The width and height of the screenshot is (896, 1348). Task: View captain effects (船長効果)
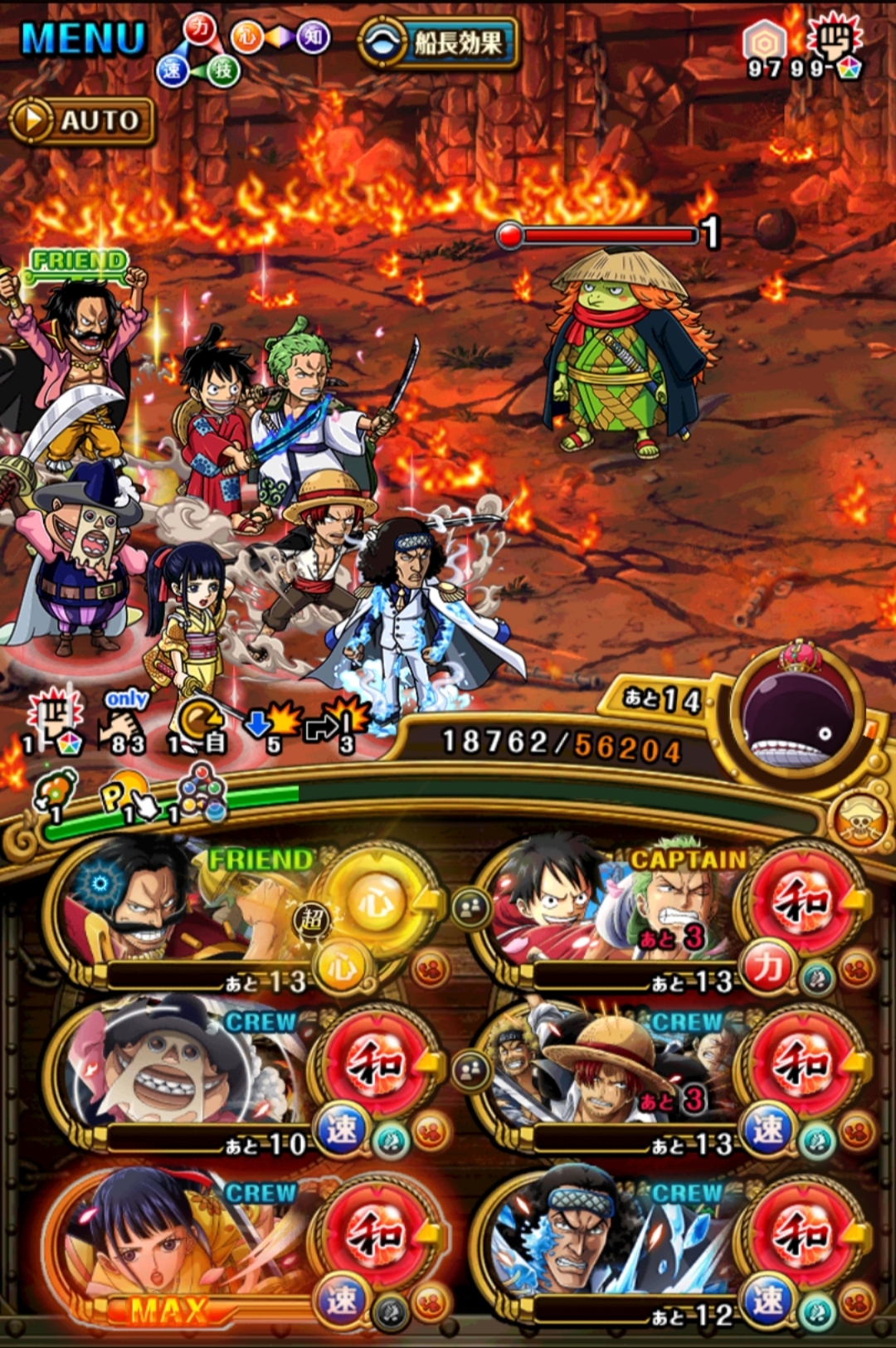click(x=439, y=43)
